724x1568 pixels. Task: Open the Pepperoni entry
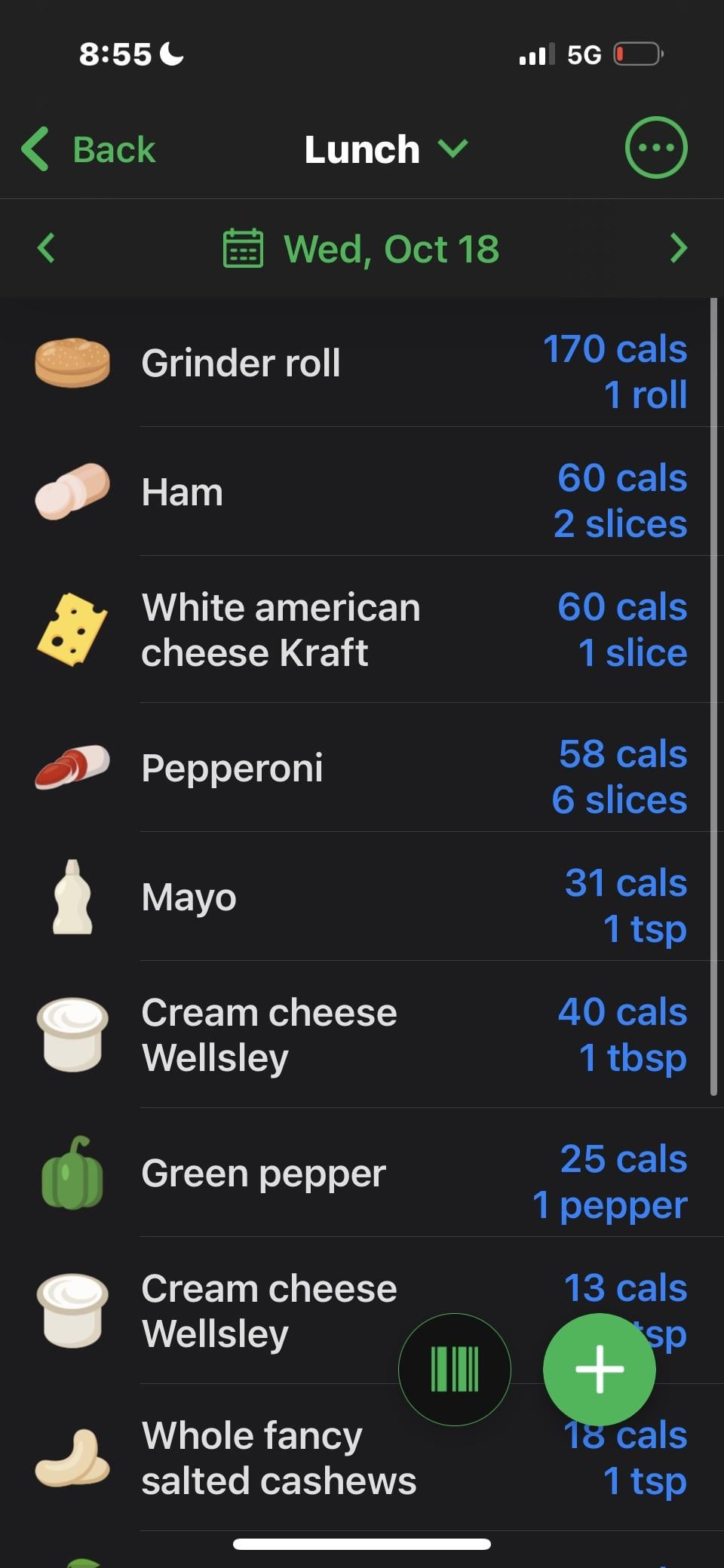coord(362,768)
